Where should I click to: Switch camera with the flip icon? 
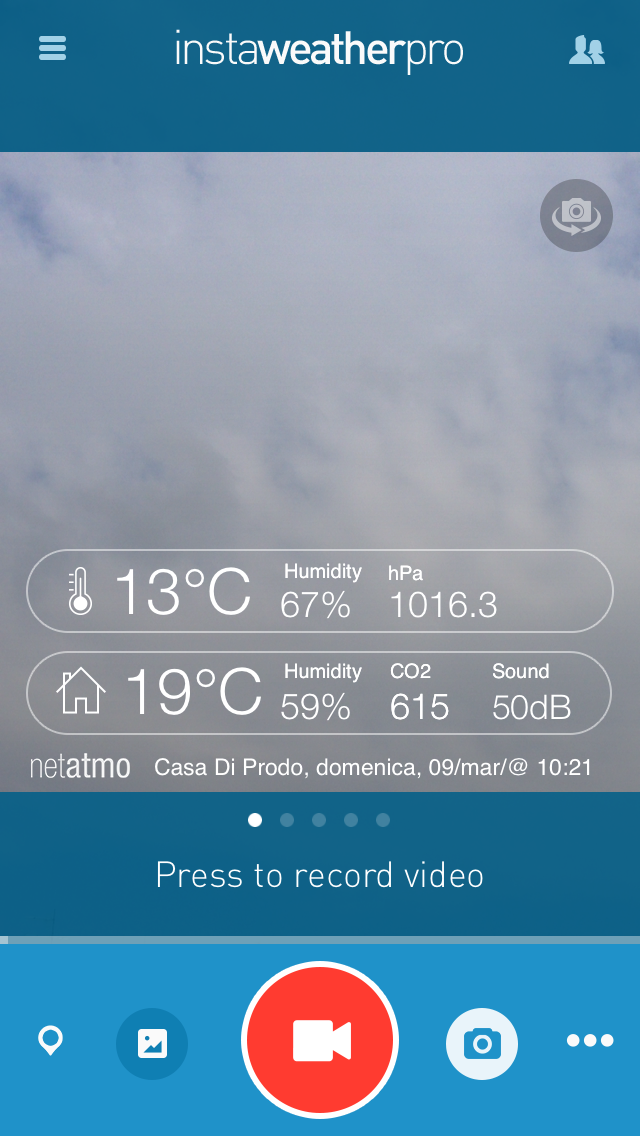(x=575, y=215)
